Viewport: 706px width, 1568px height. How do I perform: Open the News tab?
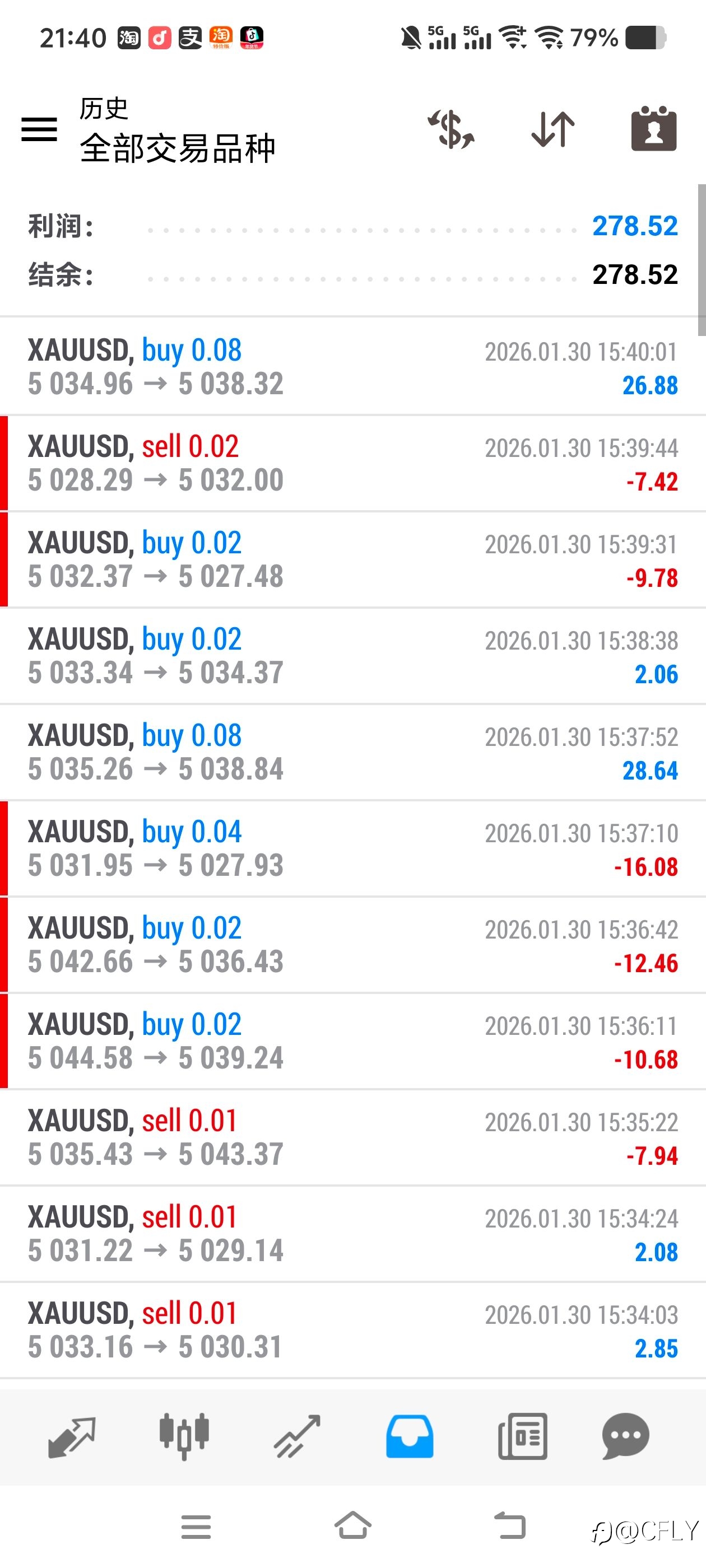(522, 1436)
